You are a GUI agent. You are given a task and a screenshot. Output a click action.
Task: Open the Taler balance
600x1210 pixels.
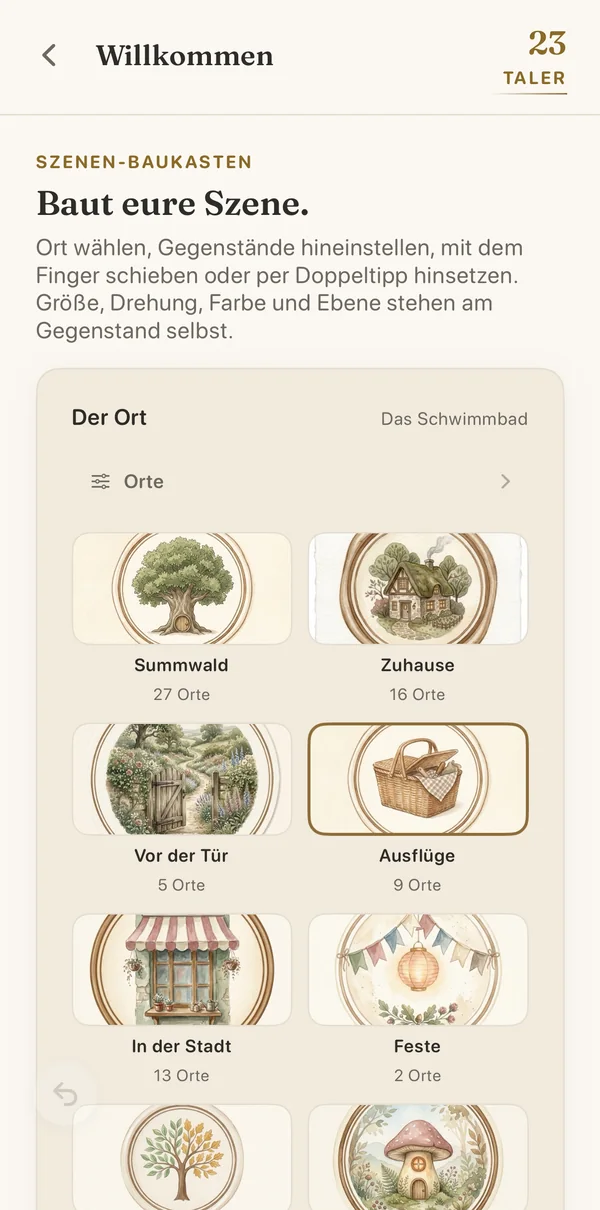pos(534,58)
